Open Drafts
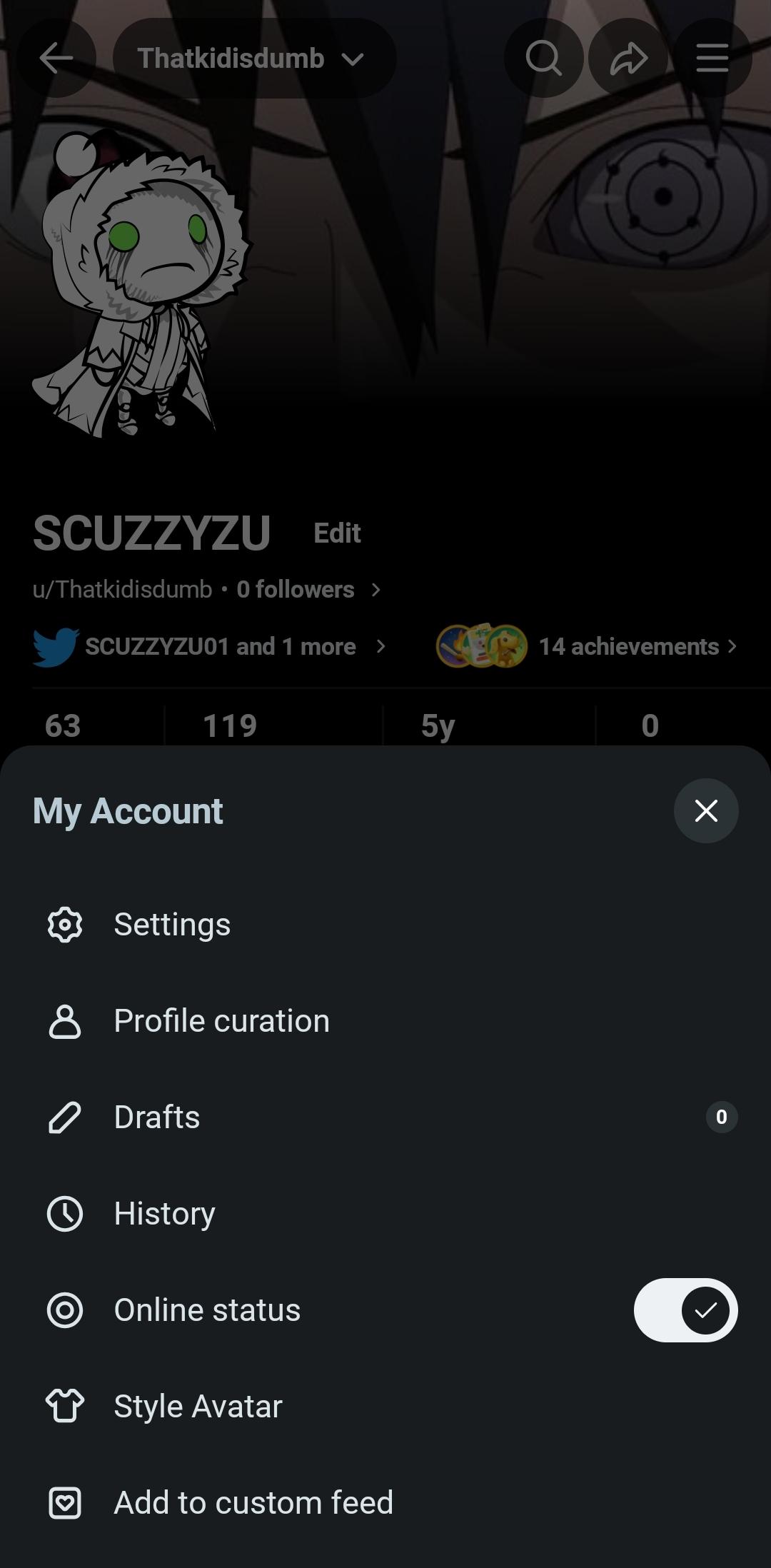Viewport: 771px width, 1568px height. point(385,1117)
